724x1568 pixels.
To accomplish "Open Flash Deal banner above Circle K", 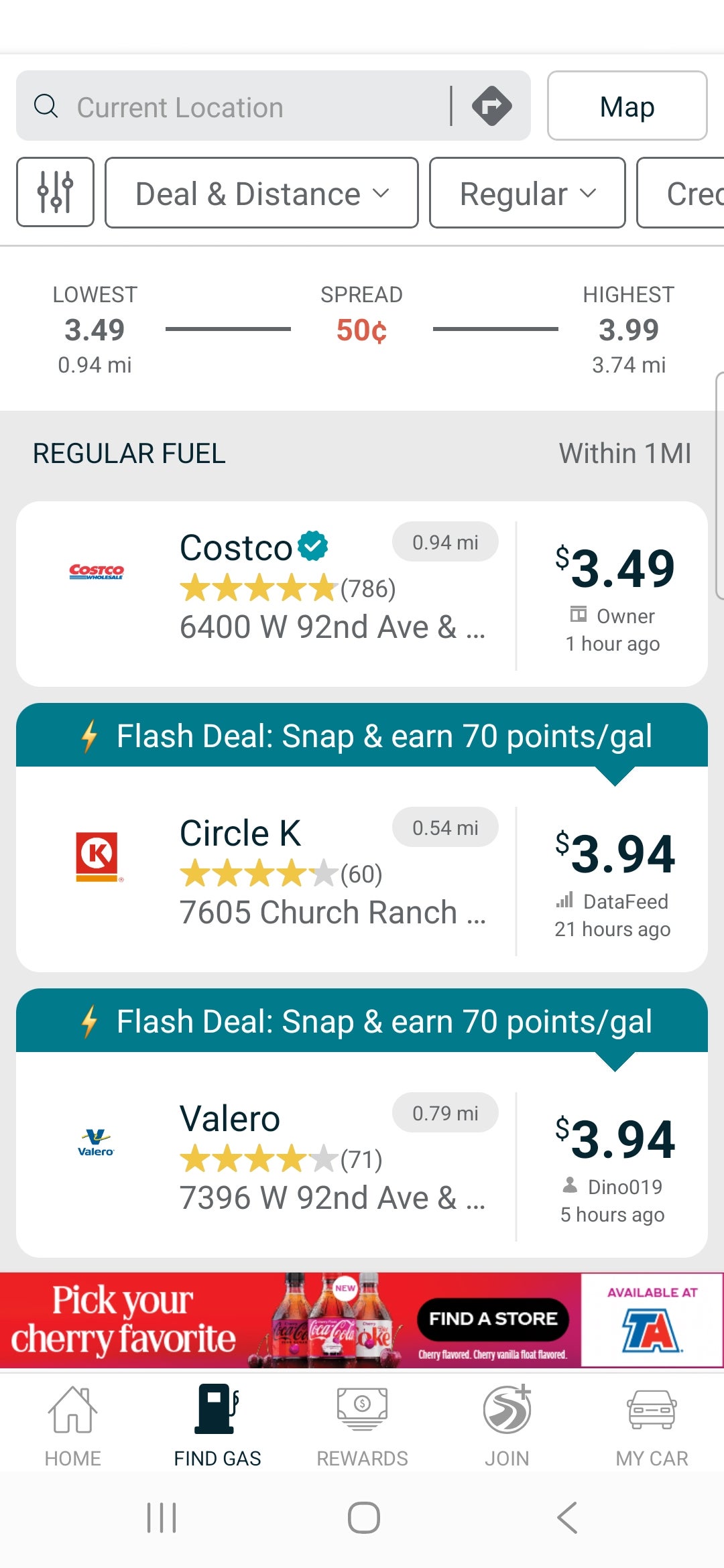I will (x=362, y=736).
